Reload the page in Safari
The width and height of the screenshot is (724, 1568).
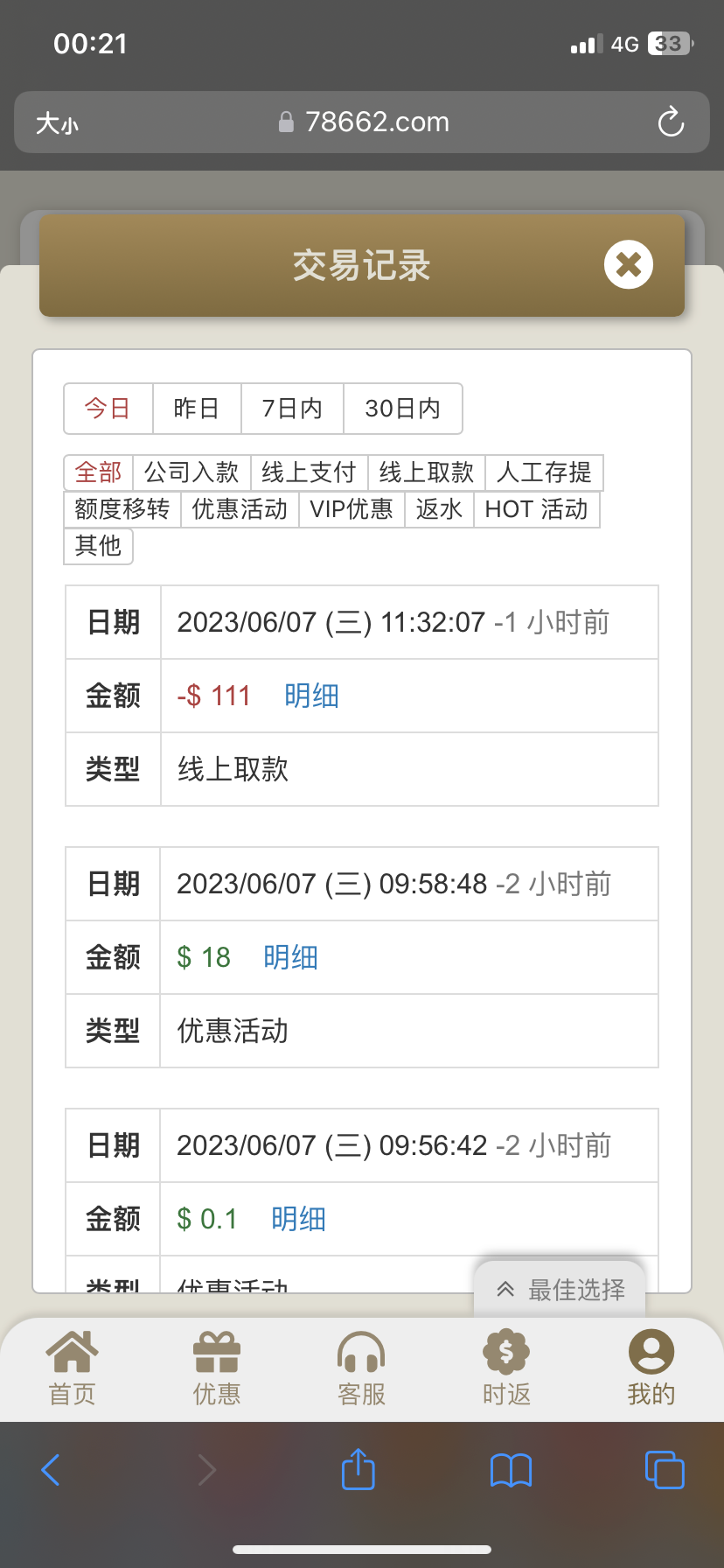click(671, 122)
